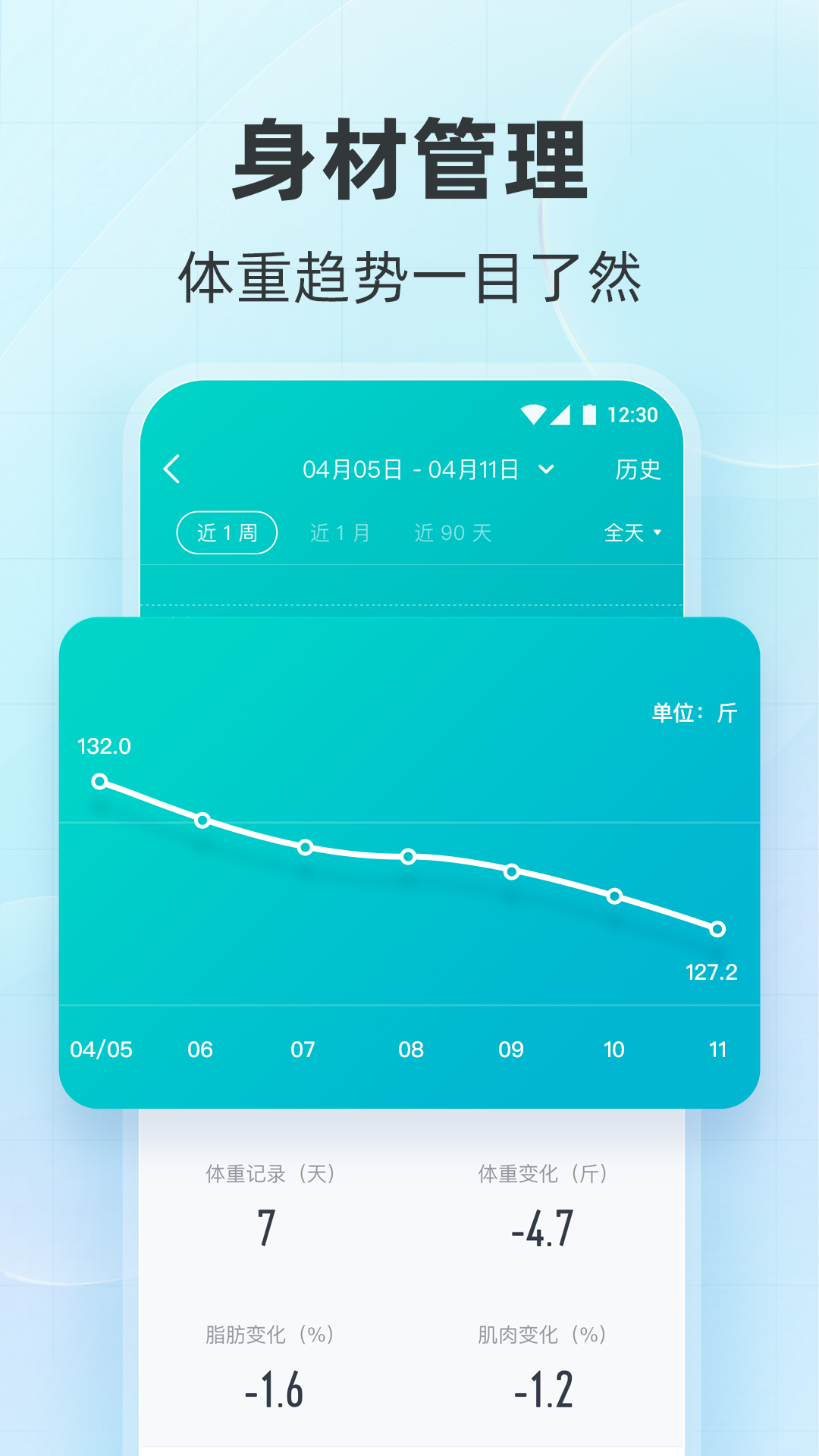This screenshot has height=1456, width=819.
Task: Click the Wi-Fi icon in status bar
Action: click(535, 412)
